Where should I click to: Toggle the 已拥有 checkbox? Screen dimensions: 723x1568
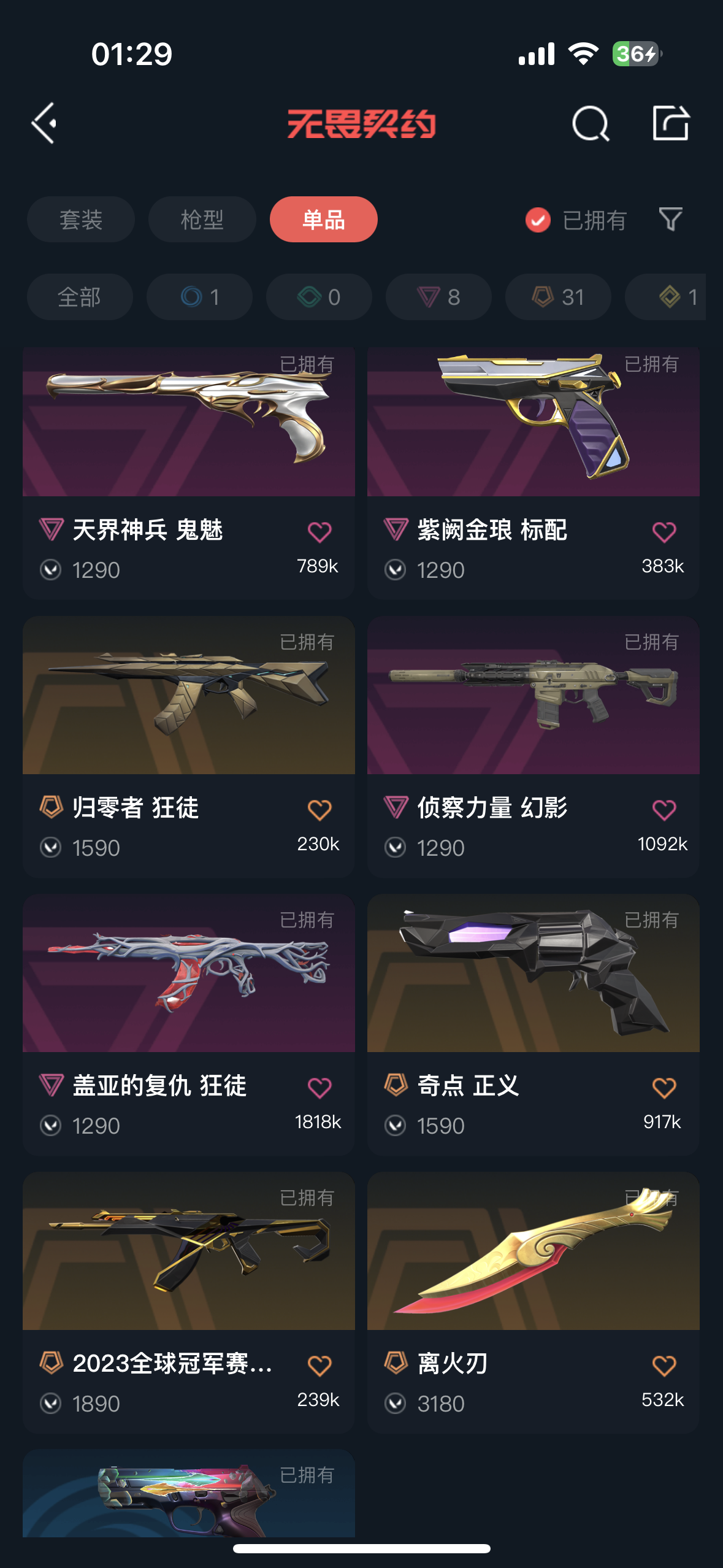point(538,220)
